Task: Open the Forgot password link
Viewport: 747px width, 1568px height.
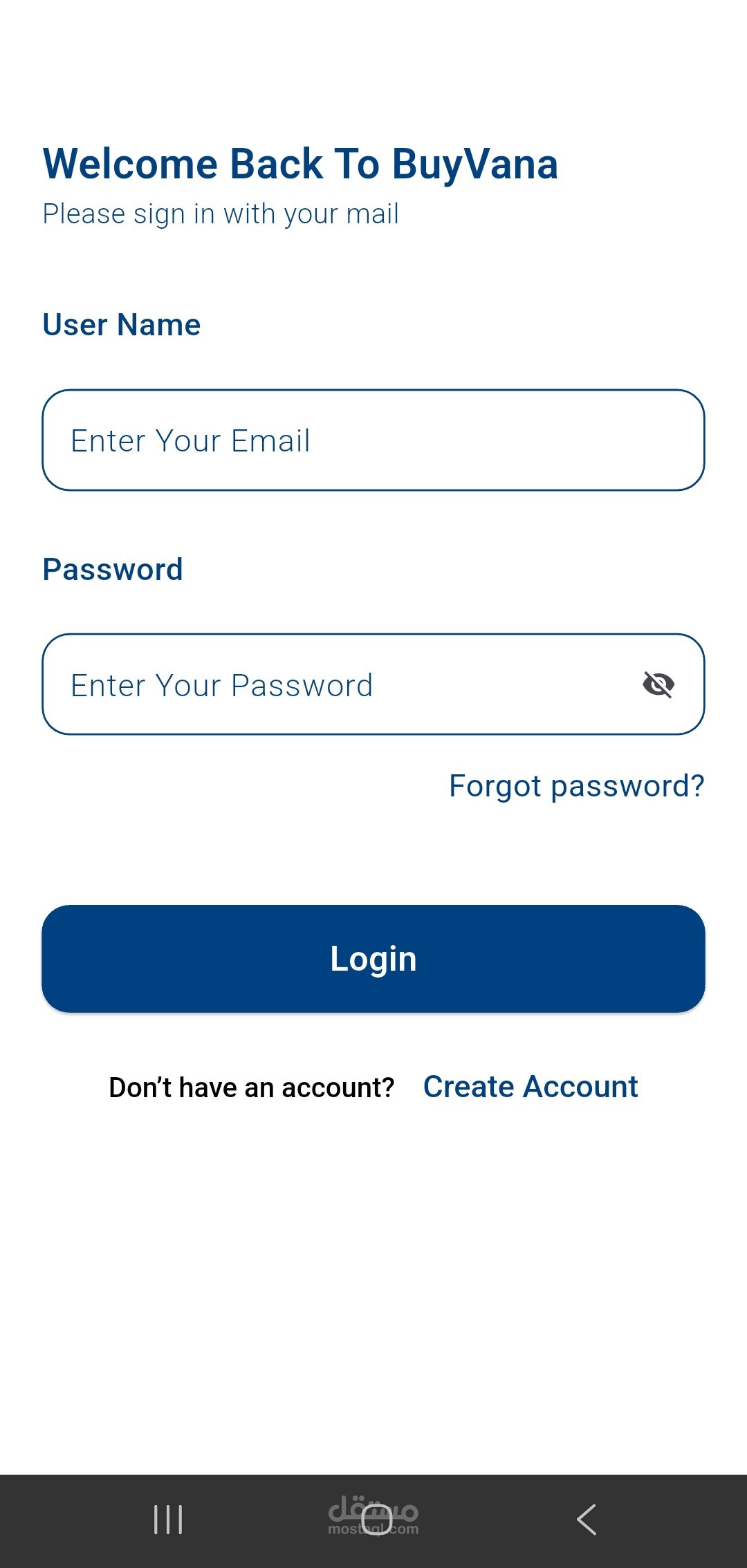Action: click(577, 786)
